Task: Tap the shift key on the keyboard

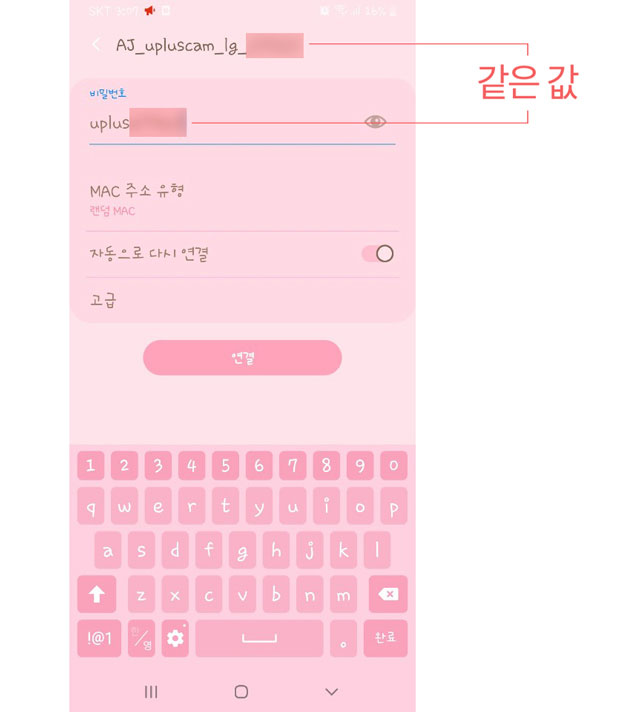Action: [97, 594]
